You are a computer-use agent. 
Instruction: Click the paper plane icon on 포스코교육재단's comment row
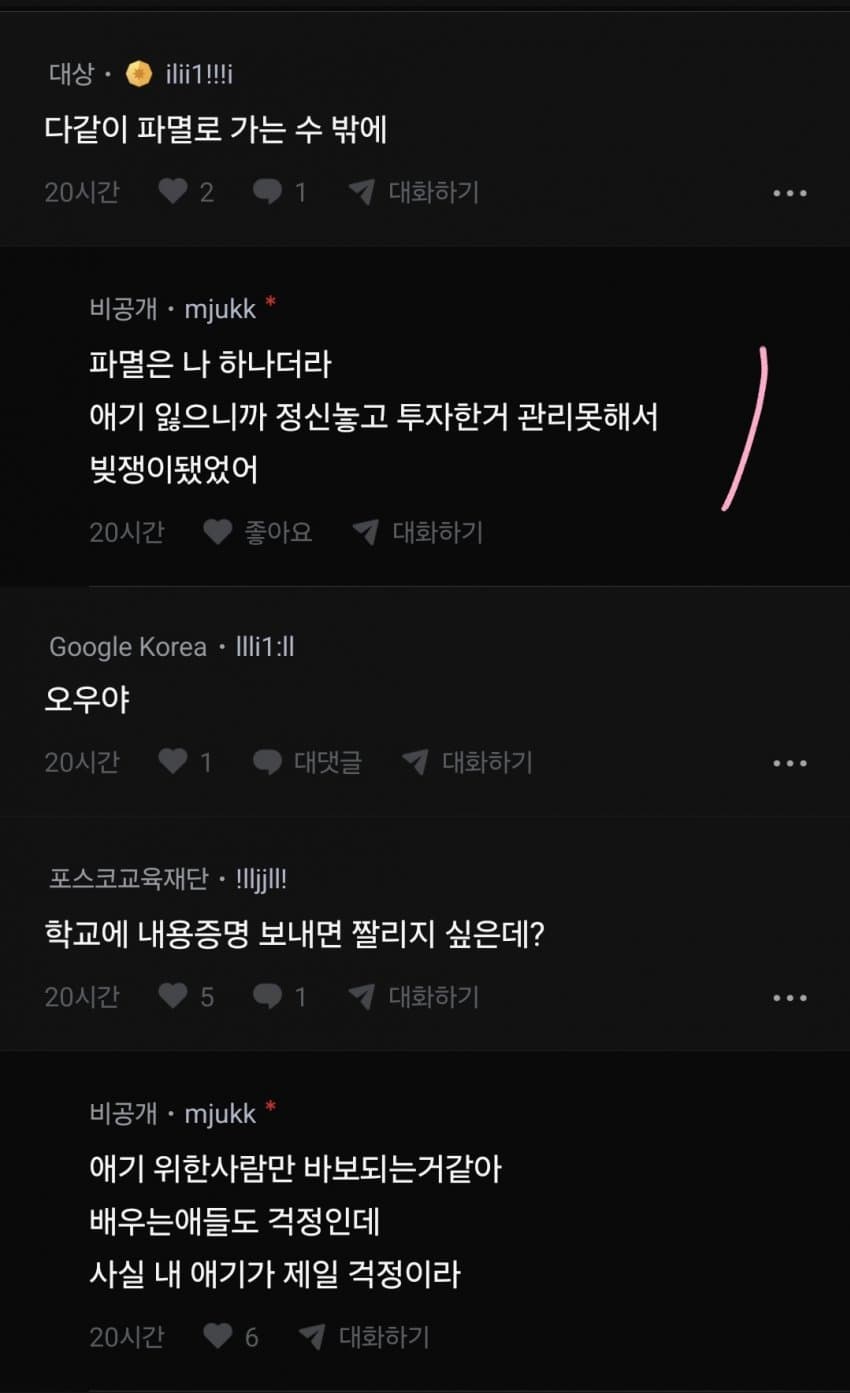[x=364, y=996]
